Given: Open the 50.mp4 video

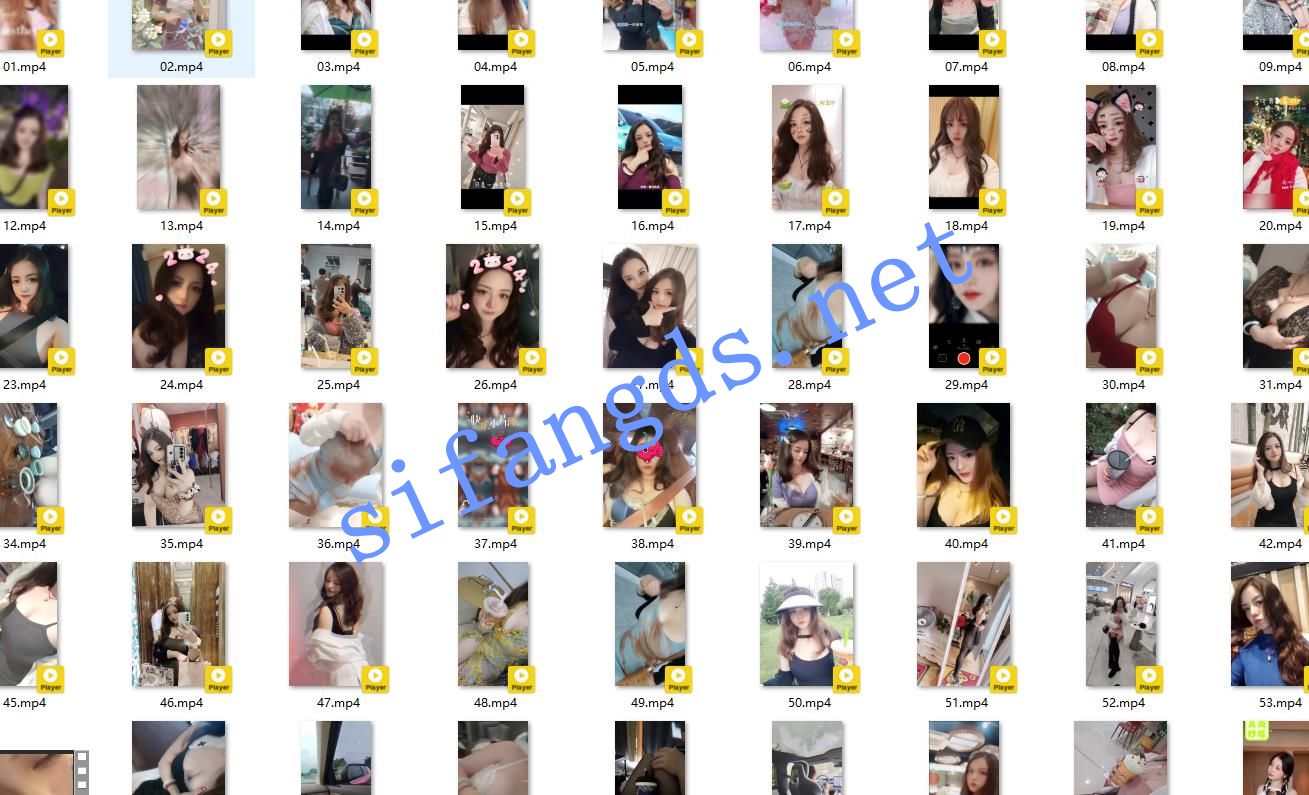Looking at the screenshot, I should [808, 625].
